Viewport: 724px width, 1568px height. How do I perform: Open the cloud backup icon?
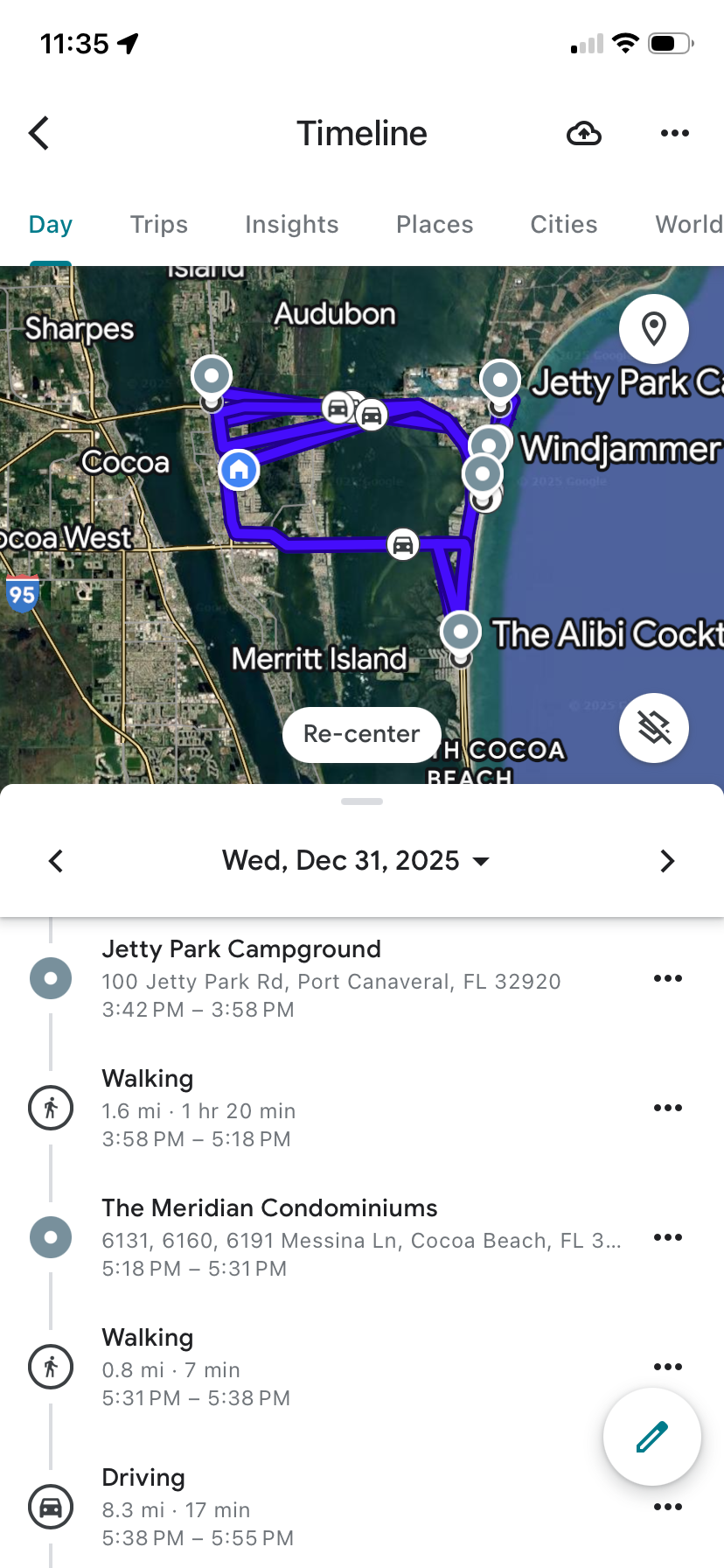click(x=583, y=133)
